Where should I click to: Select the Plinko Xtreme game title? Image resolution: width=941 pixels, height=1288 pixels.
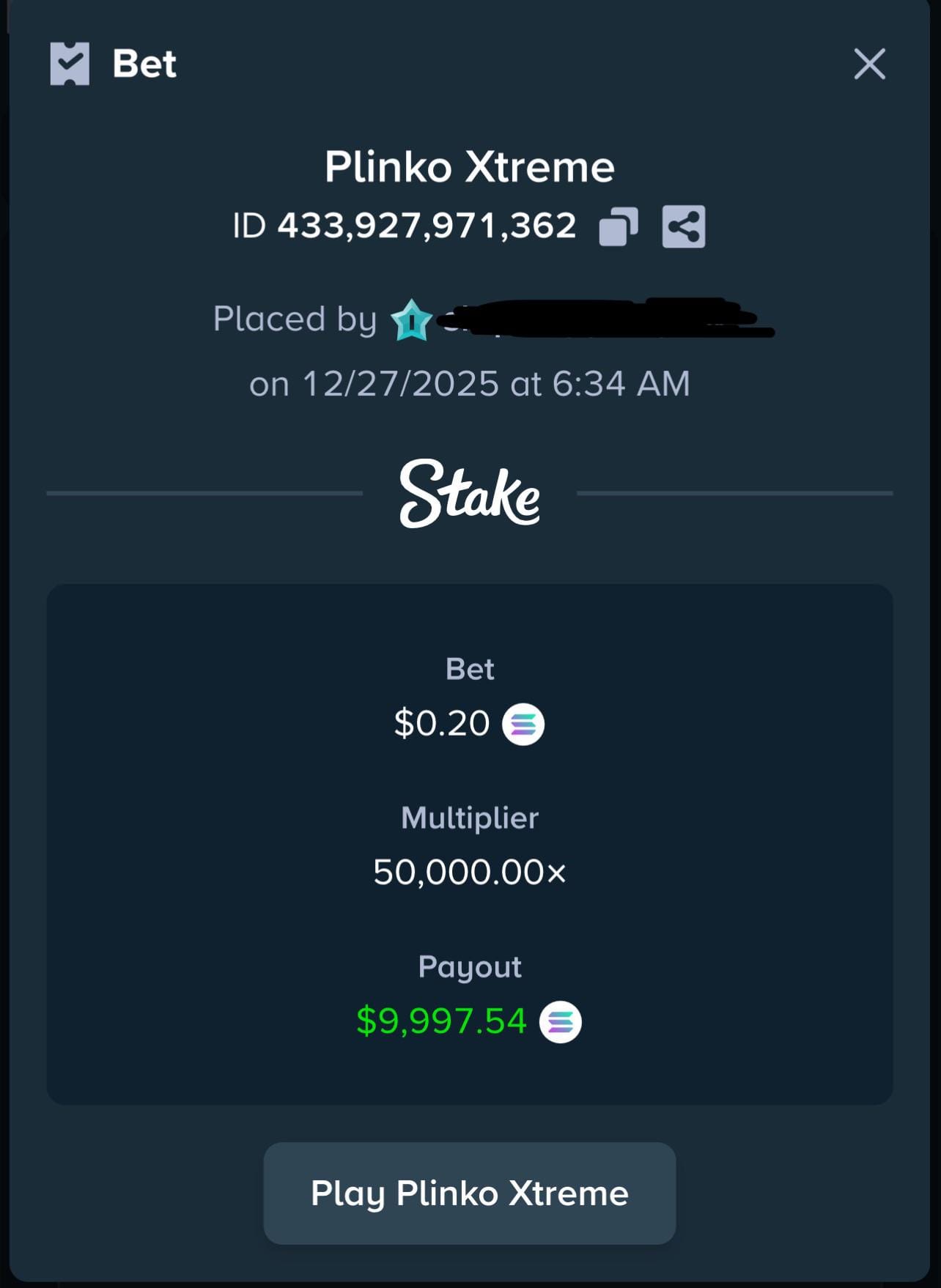pos(471,166)
